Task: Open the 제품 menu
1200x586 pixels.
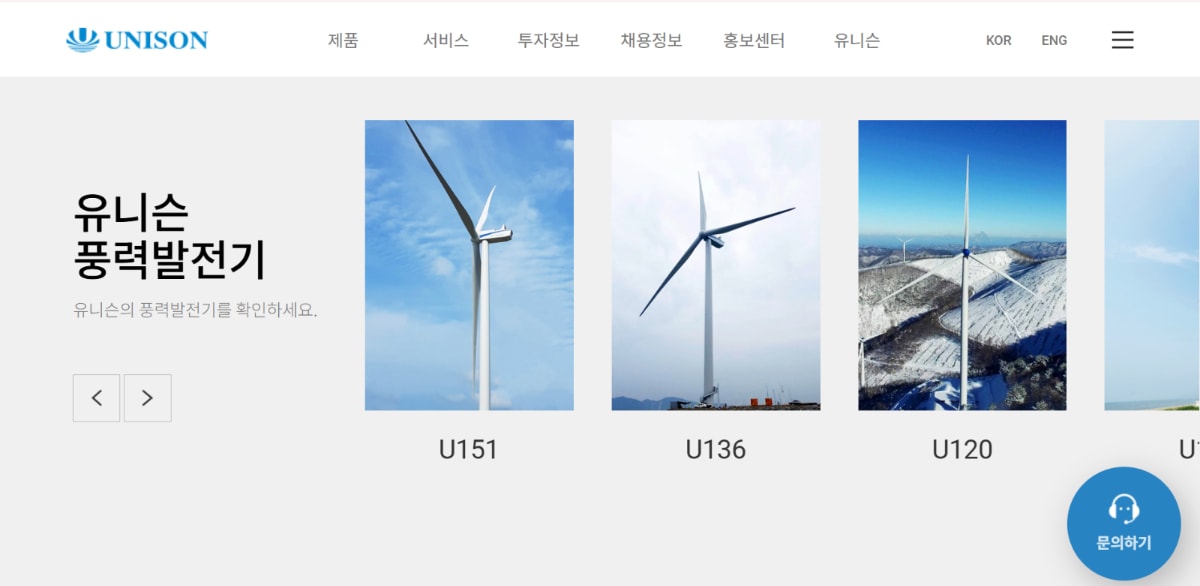Action: click(x=343, y=41)
